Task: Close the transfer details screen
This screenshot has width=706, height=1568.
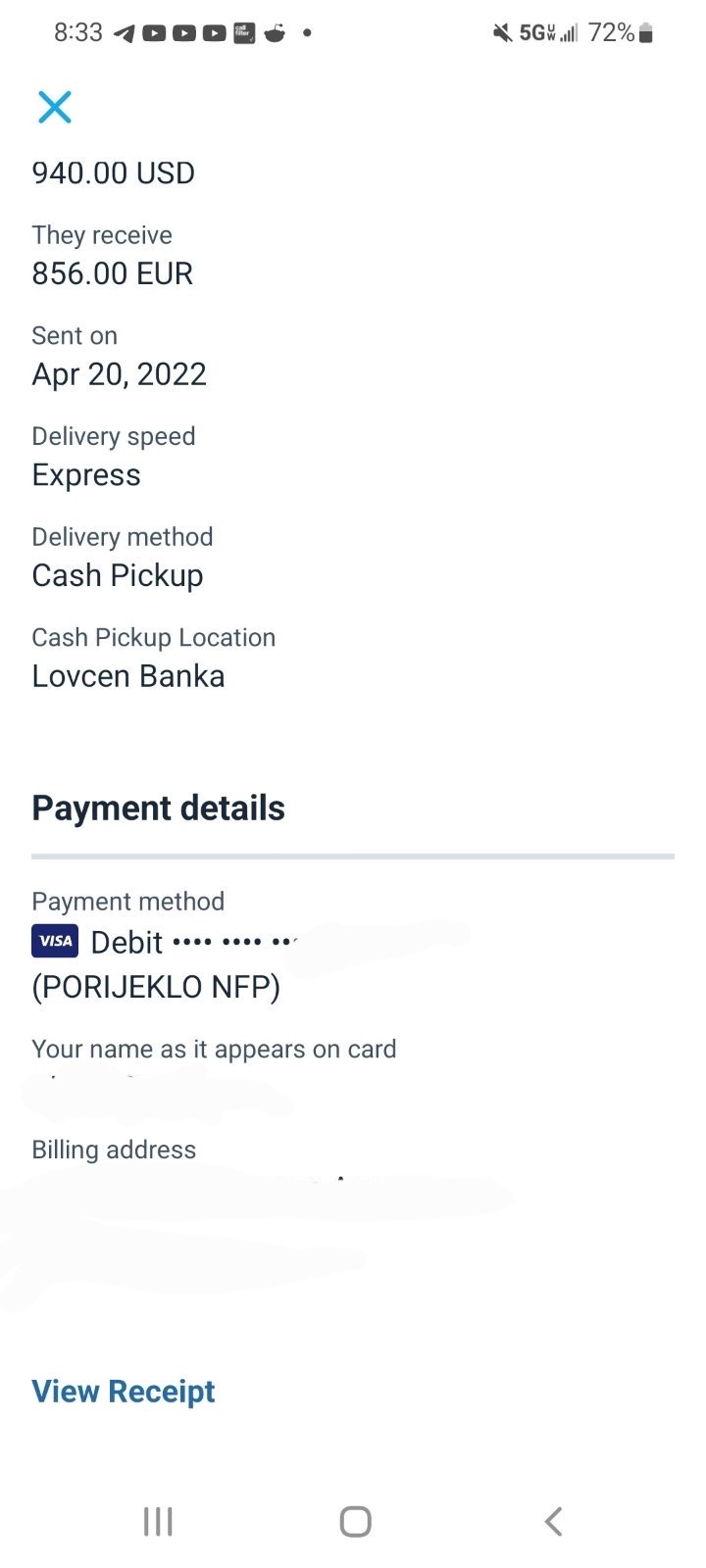Action: [x=55, y=107]
